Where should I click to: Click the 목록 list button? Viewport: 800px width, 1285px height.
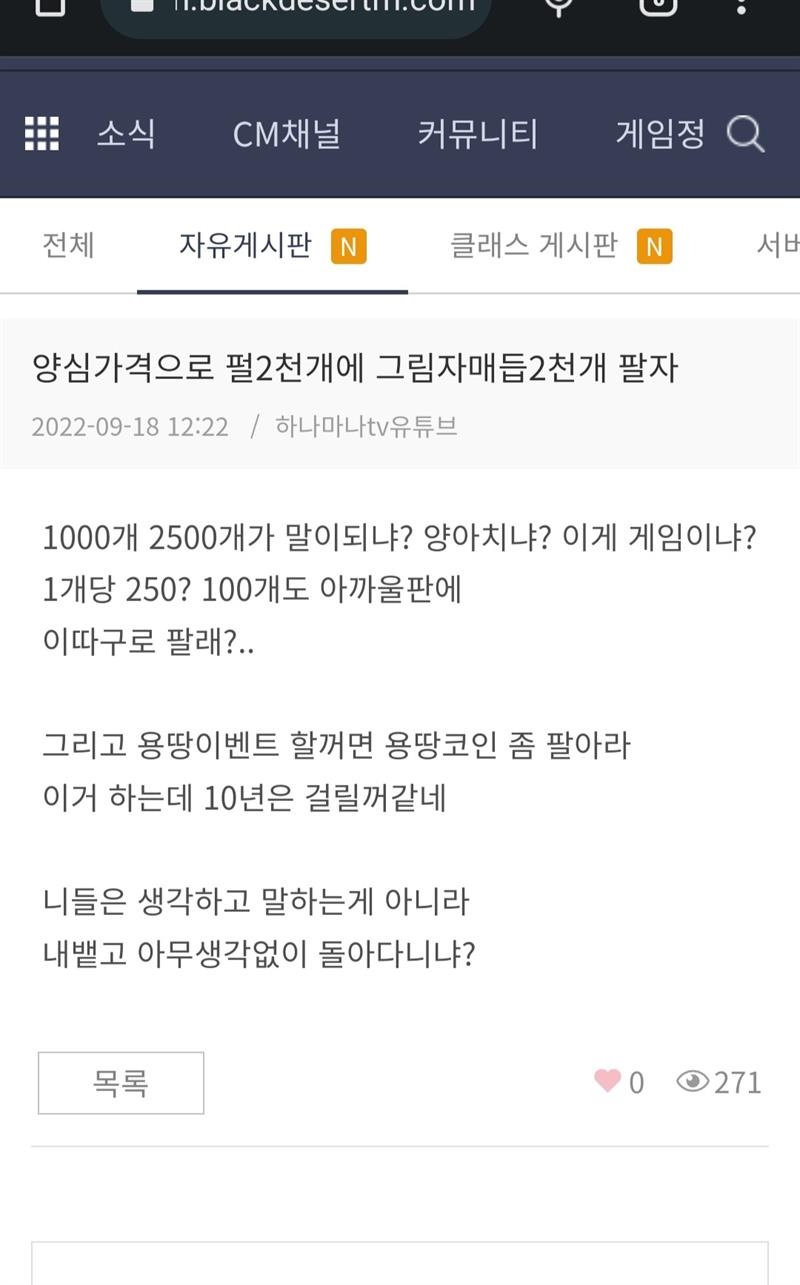click(120, 1081)
